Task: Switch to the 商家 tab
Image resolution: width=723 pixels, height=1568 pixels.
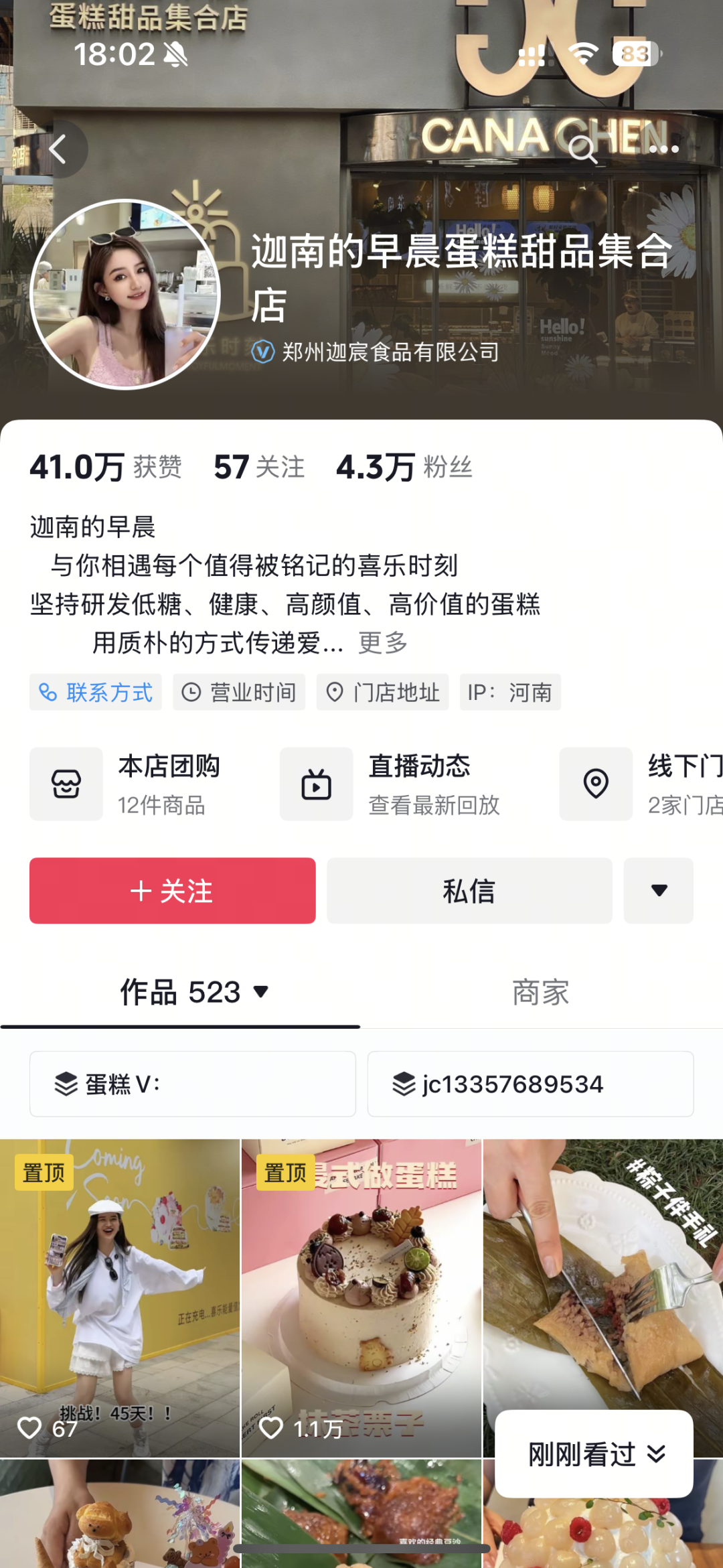Action: (x=541, y=993)
